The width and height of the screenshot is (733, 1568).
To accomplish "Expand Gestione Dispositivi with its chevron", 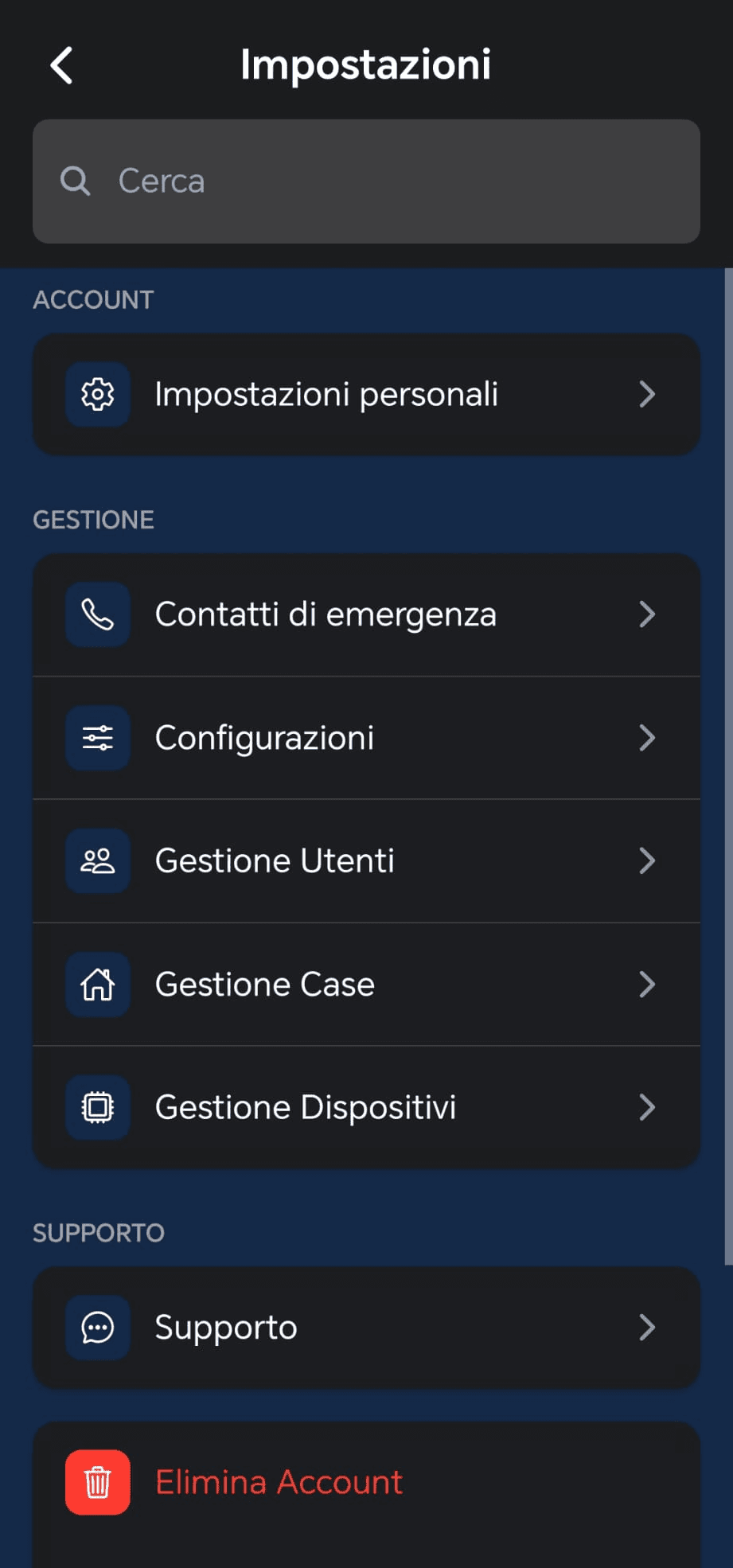I will pos(647,1106).
